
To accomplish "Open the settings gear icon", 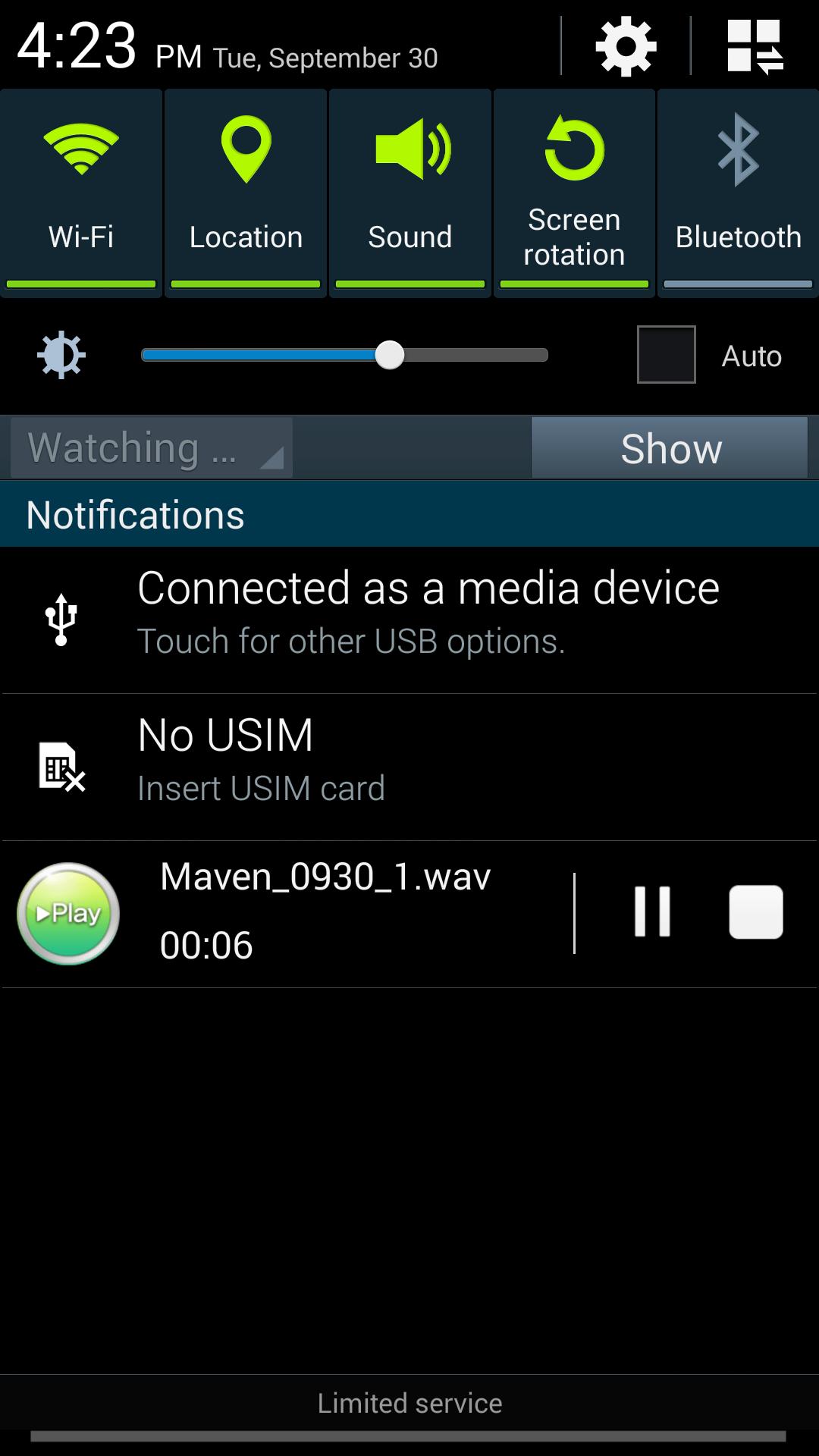I will click(x=626, y=47).
